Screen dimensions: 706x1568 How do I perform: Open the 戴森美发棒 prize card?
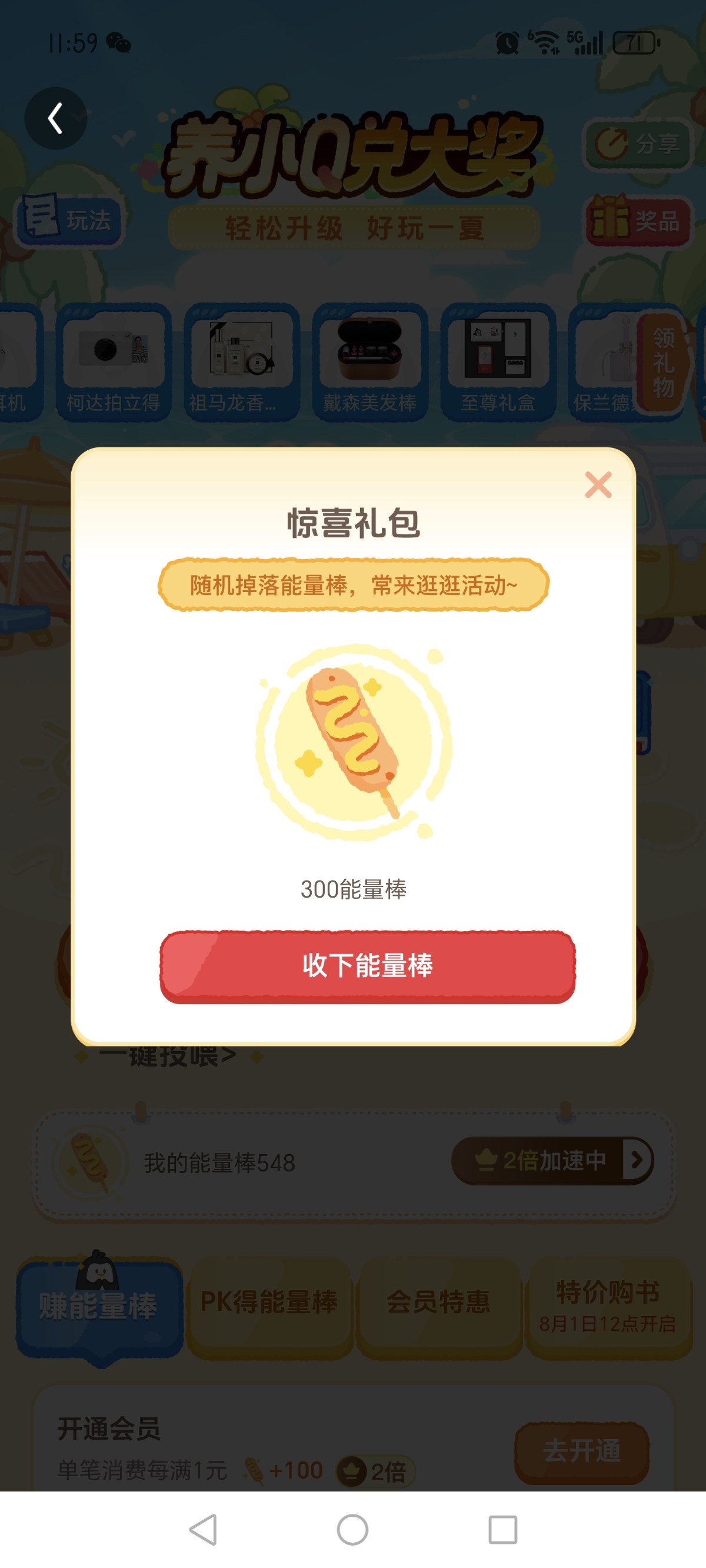(x=369, y=361)
